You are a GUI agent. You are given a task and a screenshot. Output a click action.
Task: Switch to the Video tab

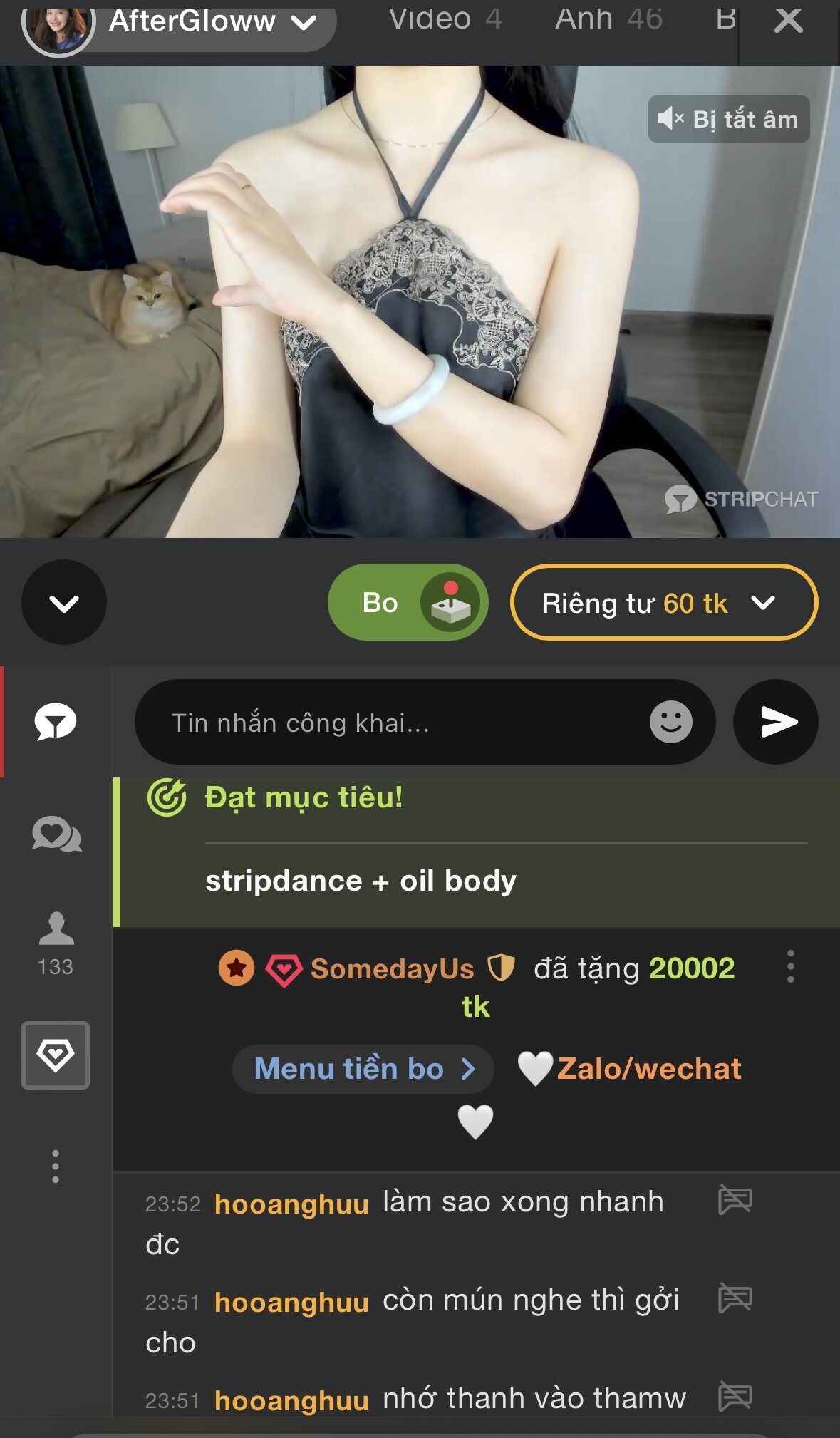(445, 20)
